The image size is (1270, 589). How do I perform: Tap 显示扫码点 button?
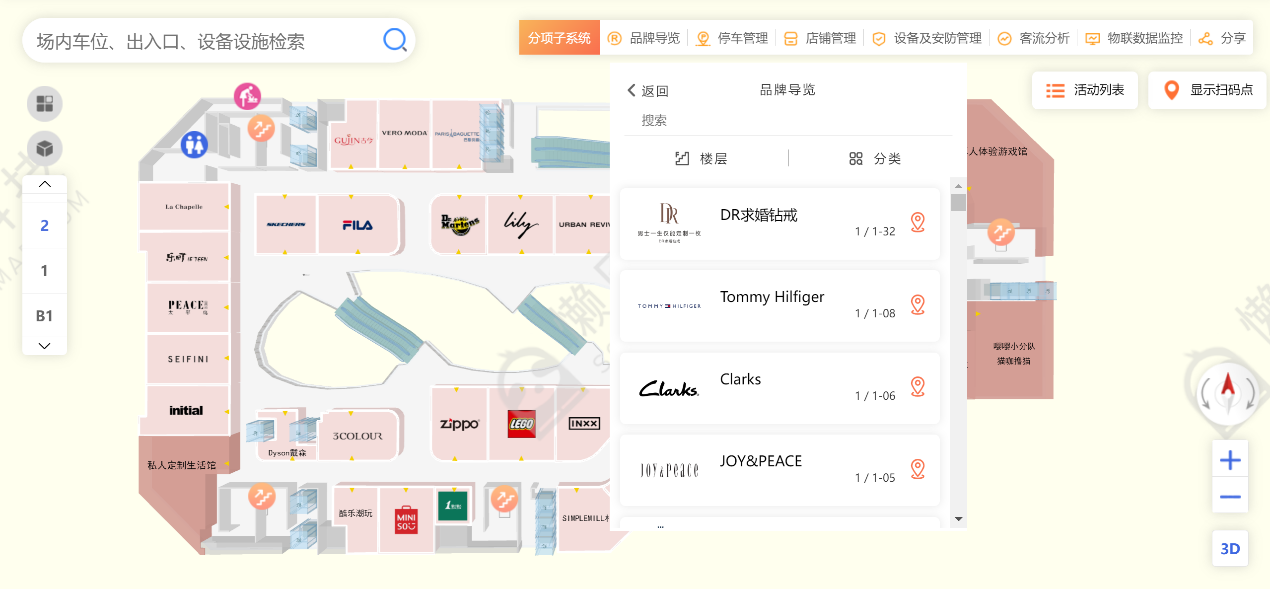tap(1207, 90)
